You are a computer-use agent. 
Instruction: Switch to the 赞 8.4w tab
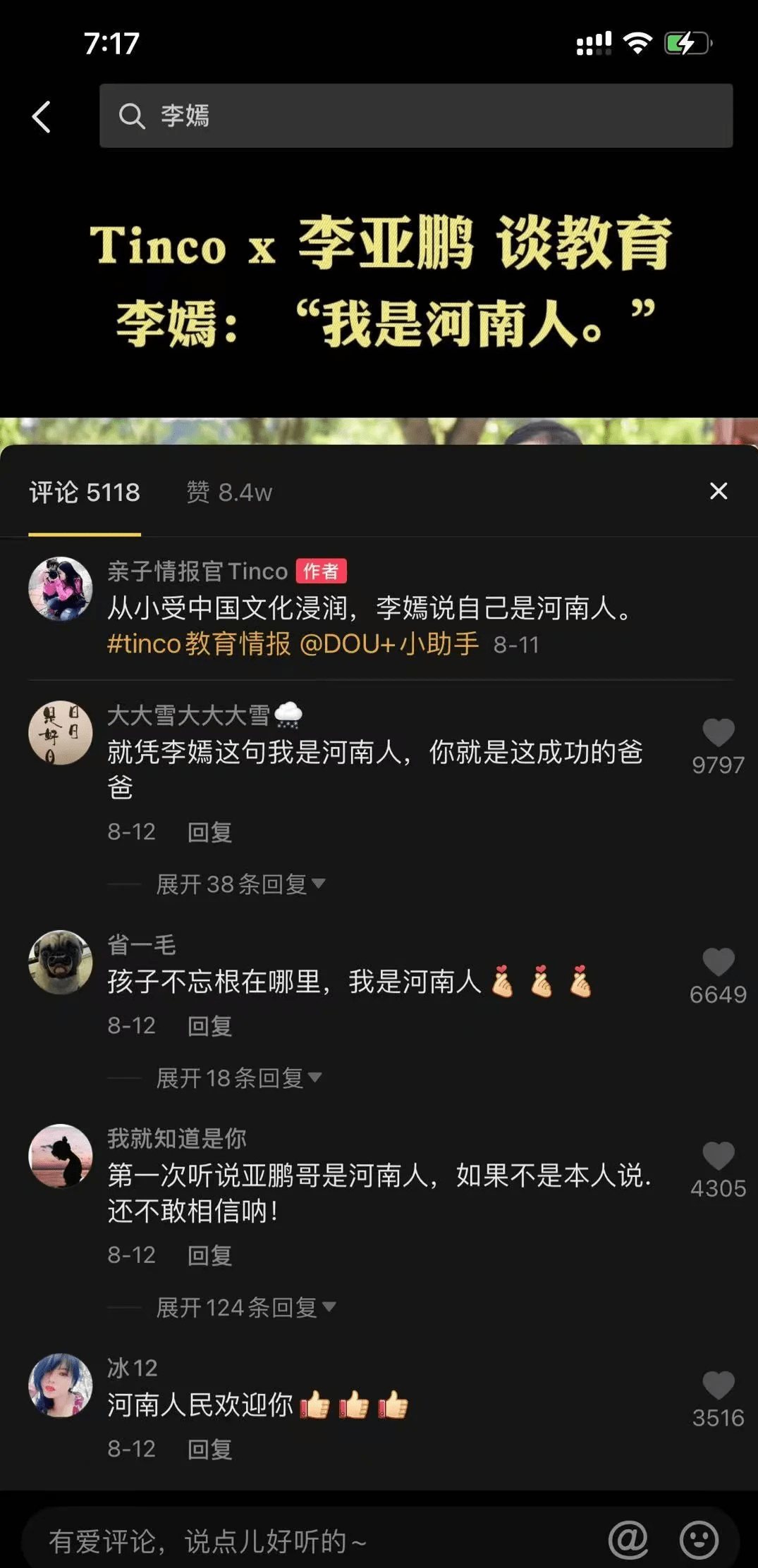(231, 493)
